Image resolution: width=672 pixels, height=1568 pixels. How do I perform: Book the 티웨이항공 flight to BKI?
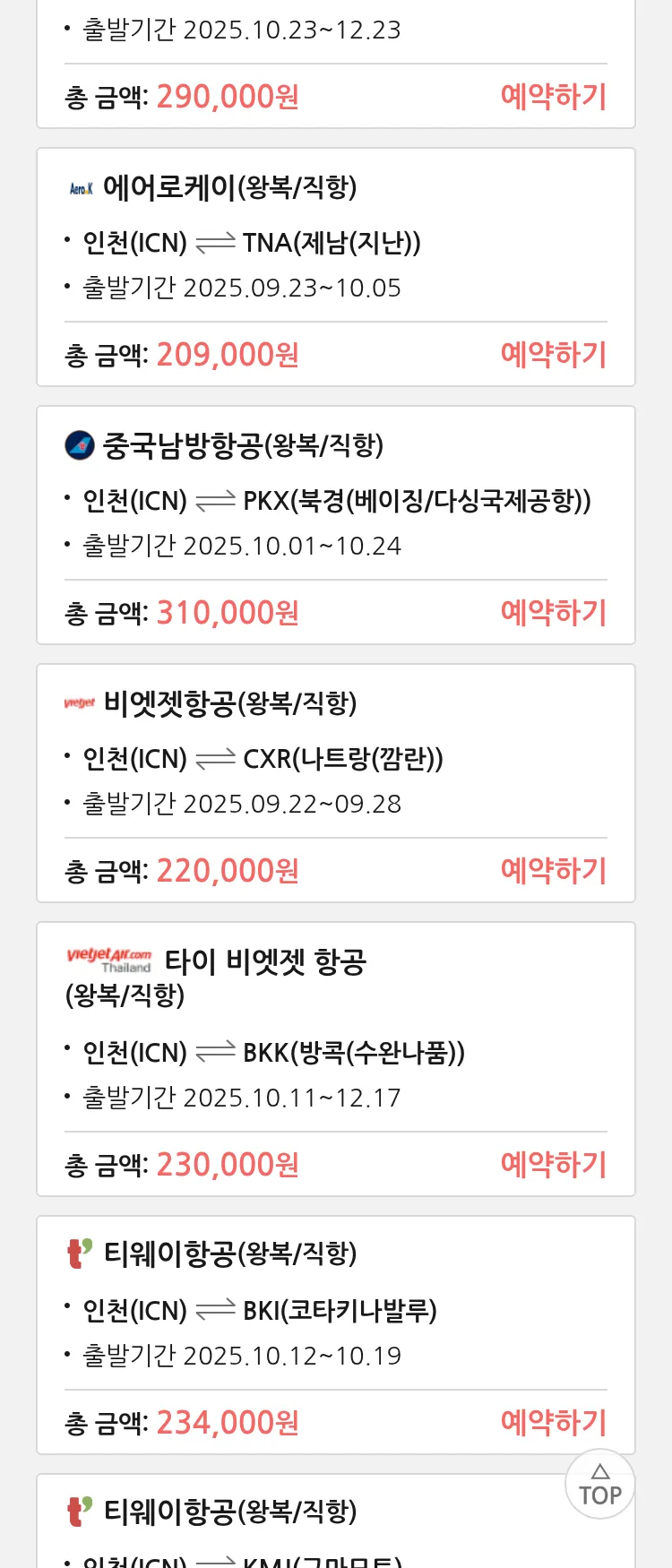(x=553, y=1423)
